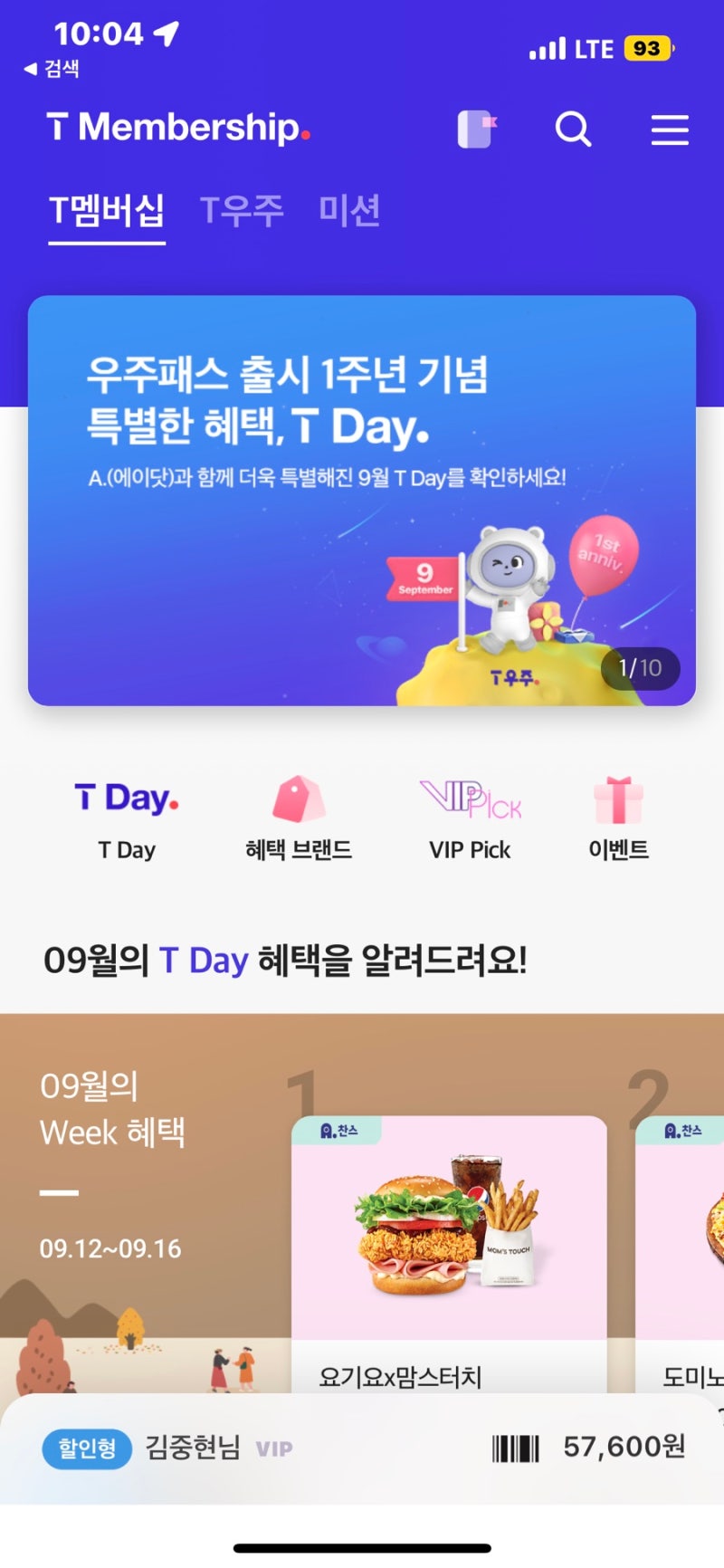Open the 도미노 benefit card
Screen dimensions: 724x1568
tap(680, 1255)
